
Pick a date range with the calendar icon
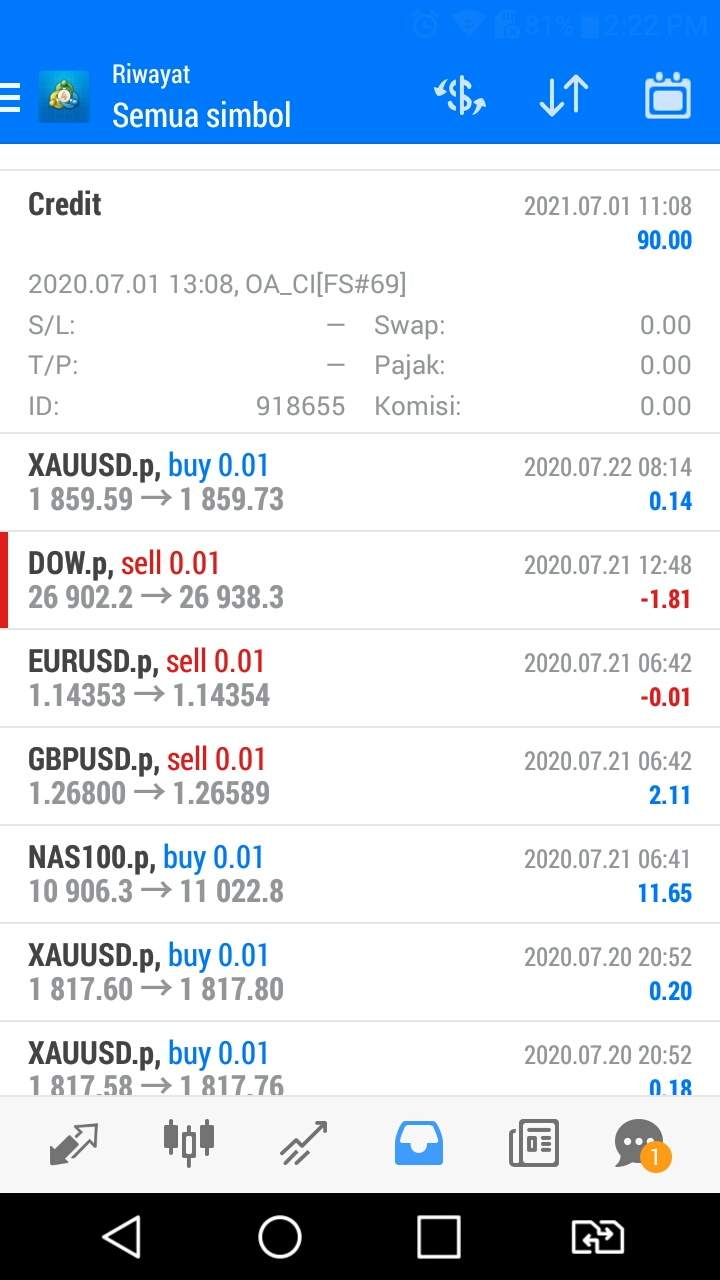668,97
